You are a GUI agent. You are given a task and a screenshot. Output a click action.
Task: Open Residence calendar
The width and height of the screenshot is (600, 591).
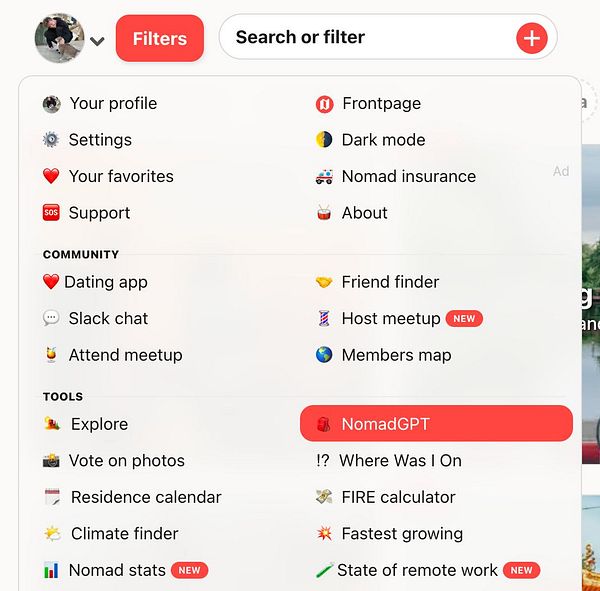[145, 497]
